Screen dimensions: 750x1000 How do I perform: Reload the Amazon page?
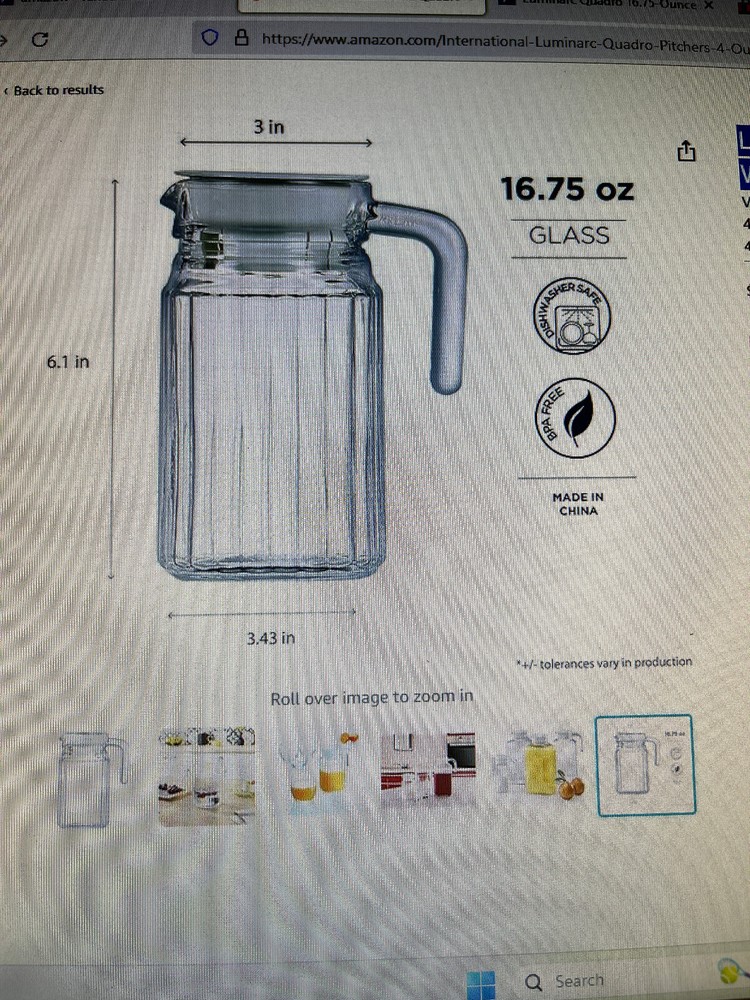41,39
